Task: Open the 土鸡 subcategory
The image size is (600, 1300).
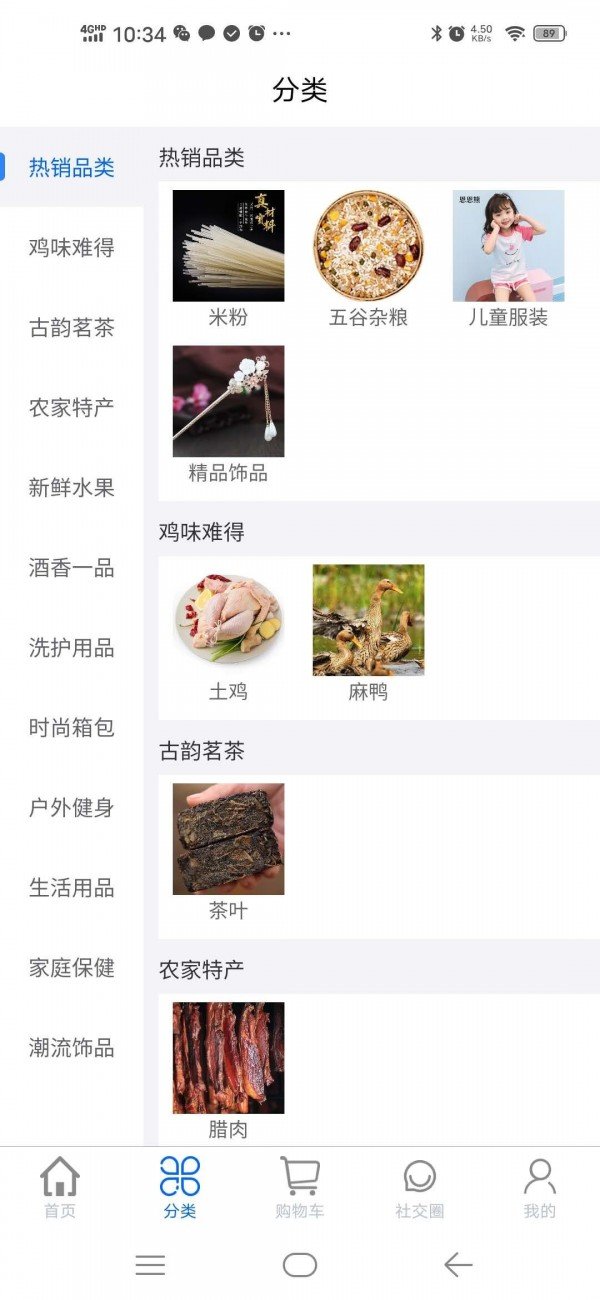Action: (x=228, y=632)
